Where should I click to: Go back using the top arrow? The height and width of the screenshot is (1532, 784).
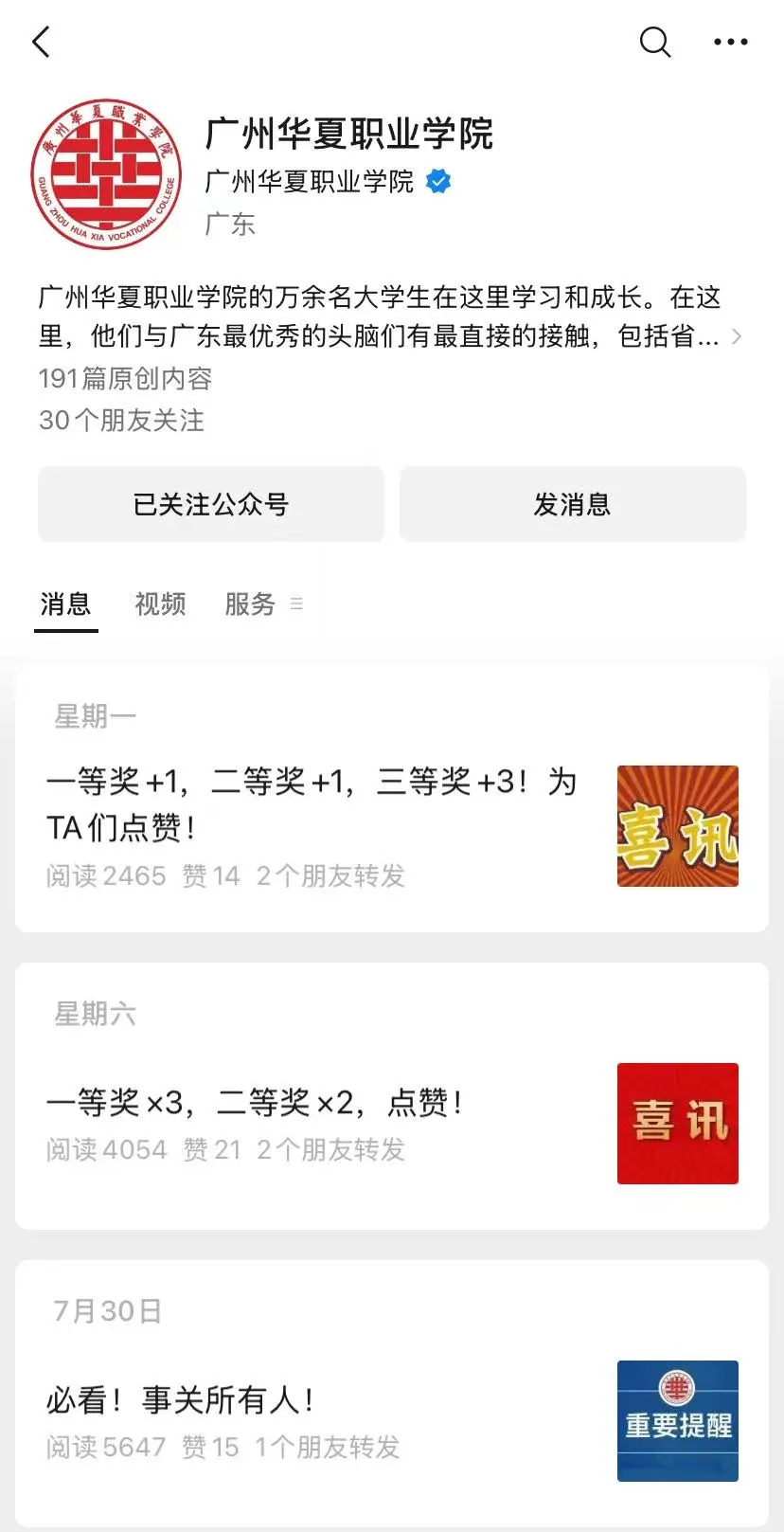(41, 42)
